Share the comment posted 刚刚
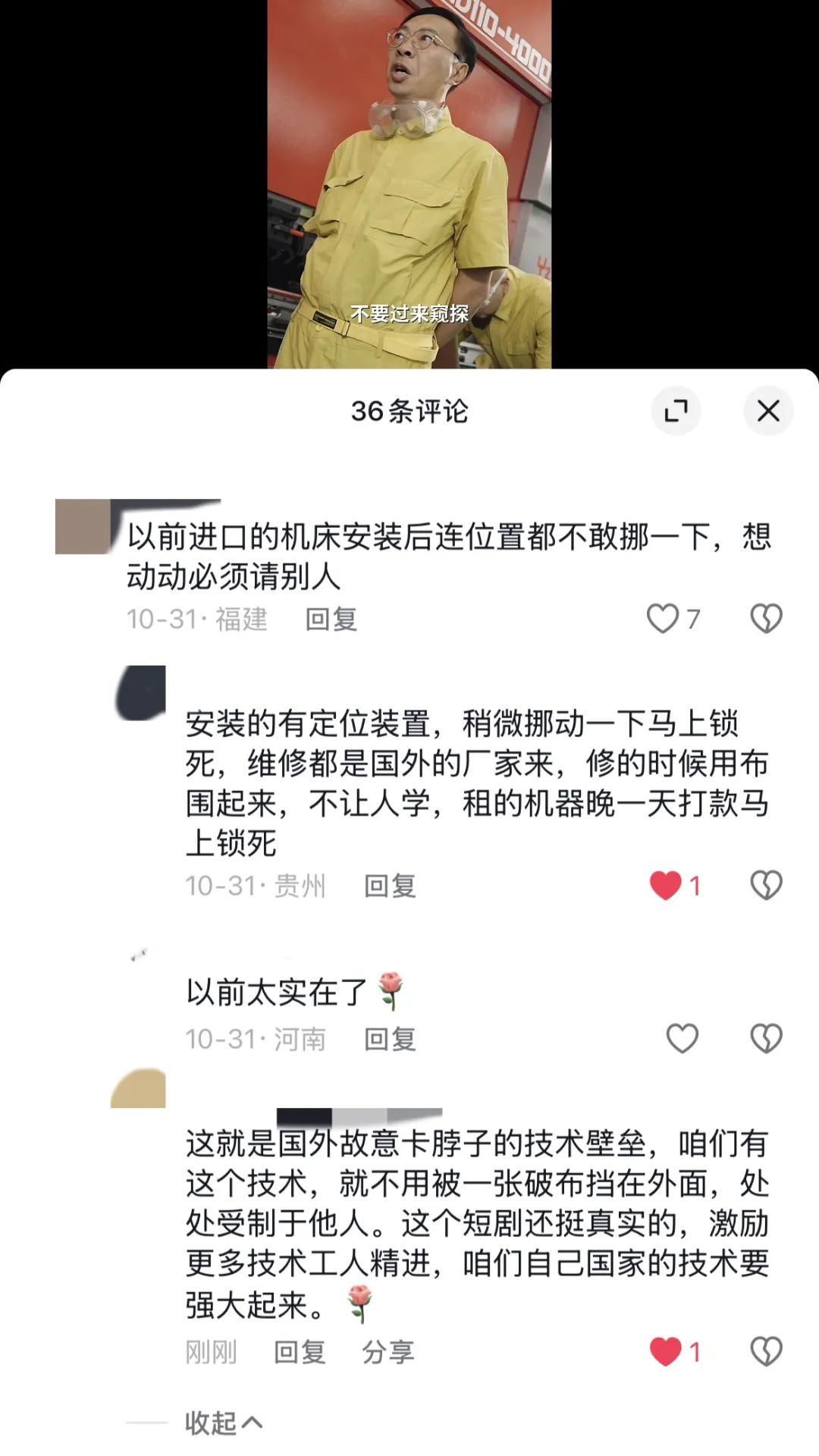 [388, 1351]
